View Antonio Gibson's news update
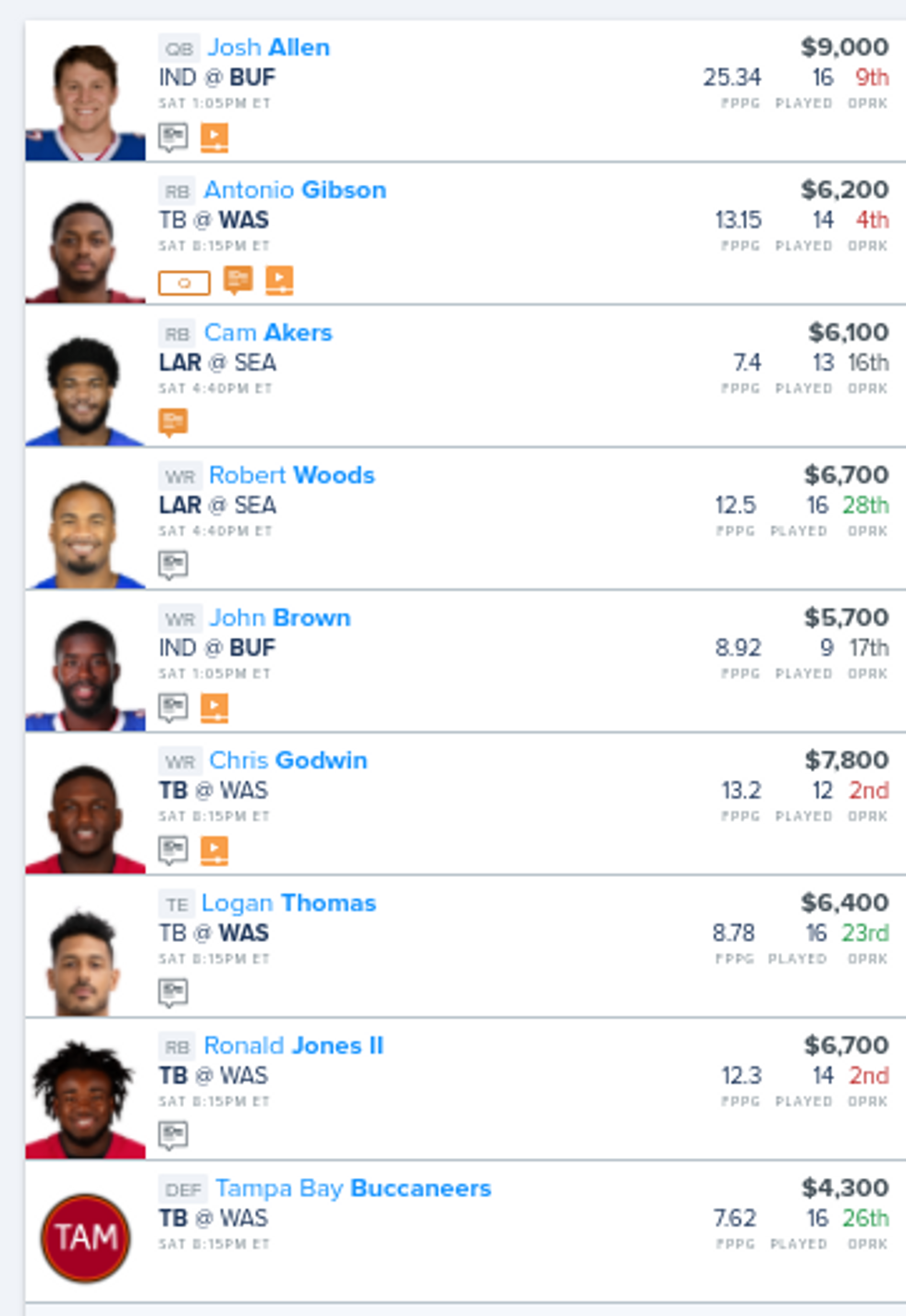906x1316 pixels. pos(238,280)
